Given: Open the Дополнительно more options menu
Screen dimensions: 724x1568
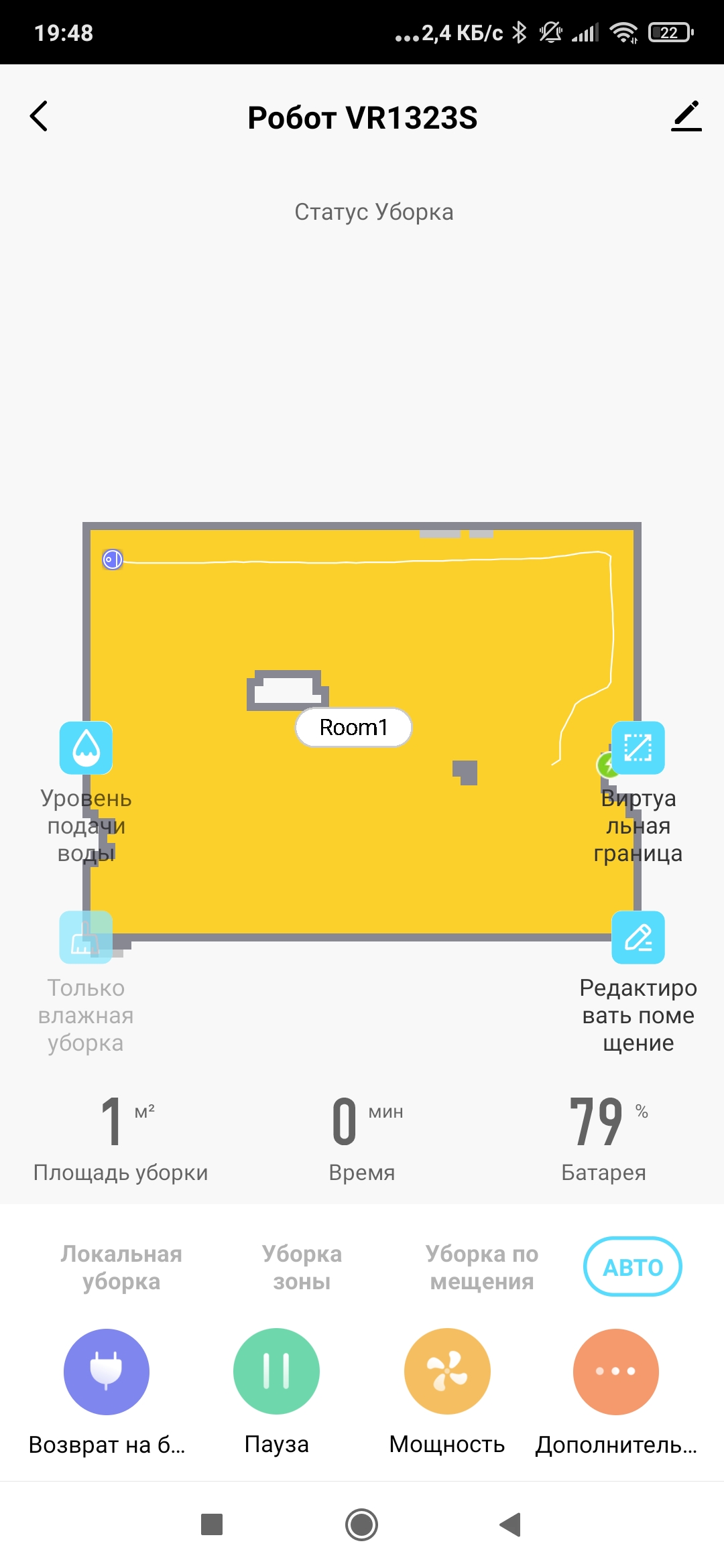Looking at the screenshot, I should 616,1372.
